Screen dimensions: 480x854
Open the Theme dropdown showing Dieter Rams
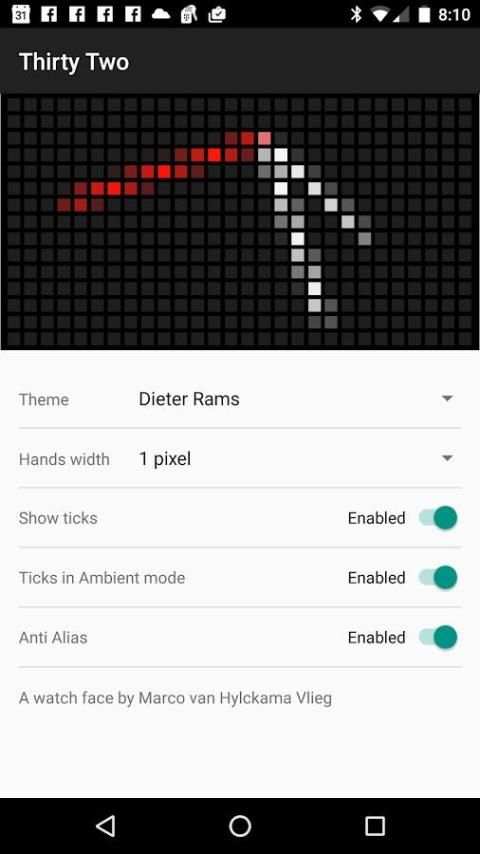[296, 399]
